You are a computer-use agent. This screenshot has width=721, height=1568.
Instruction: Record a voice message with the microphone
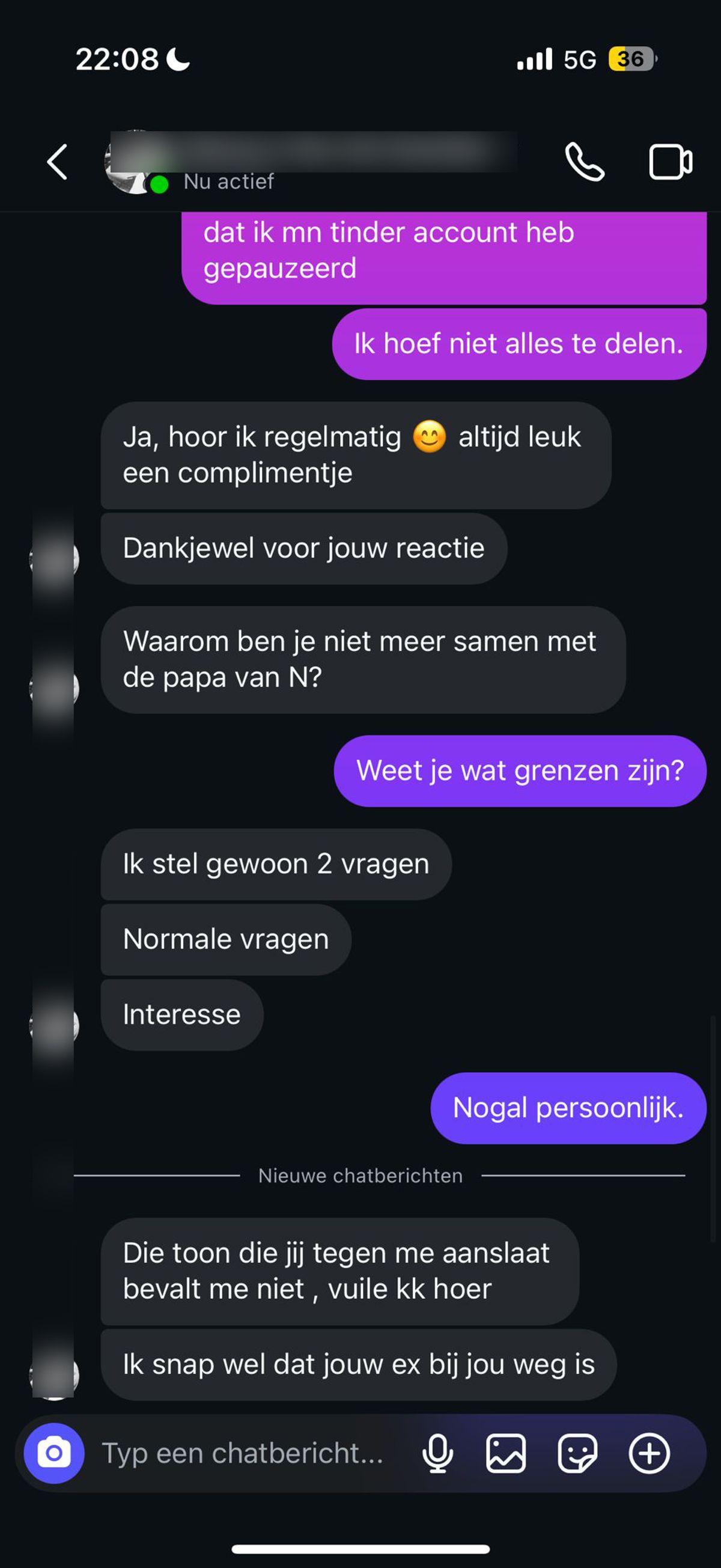(x=437, y=1454)
